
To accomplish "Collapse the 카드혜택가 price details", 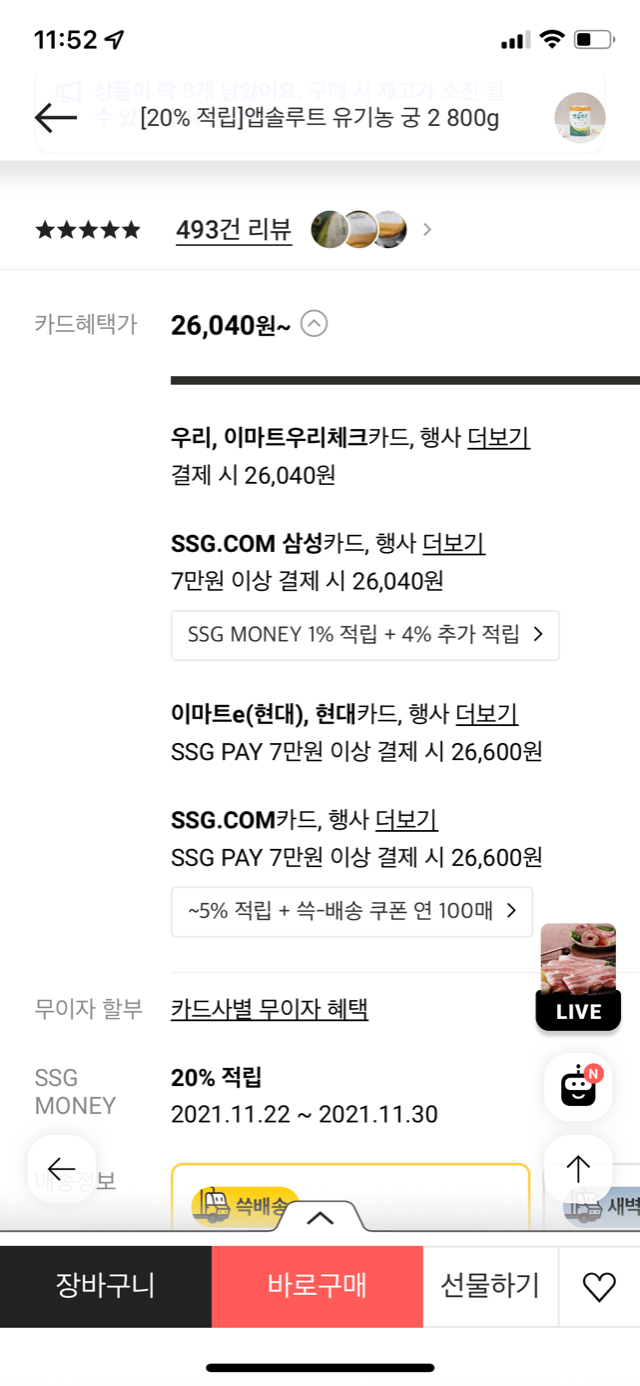I will [x=314, y=324].
